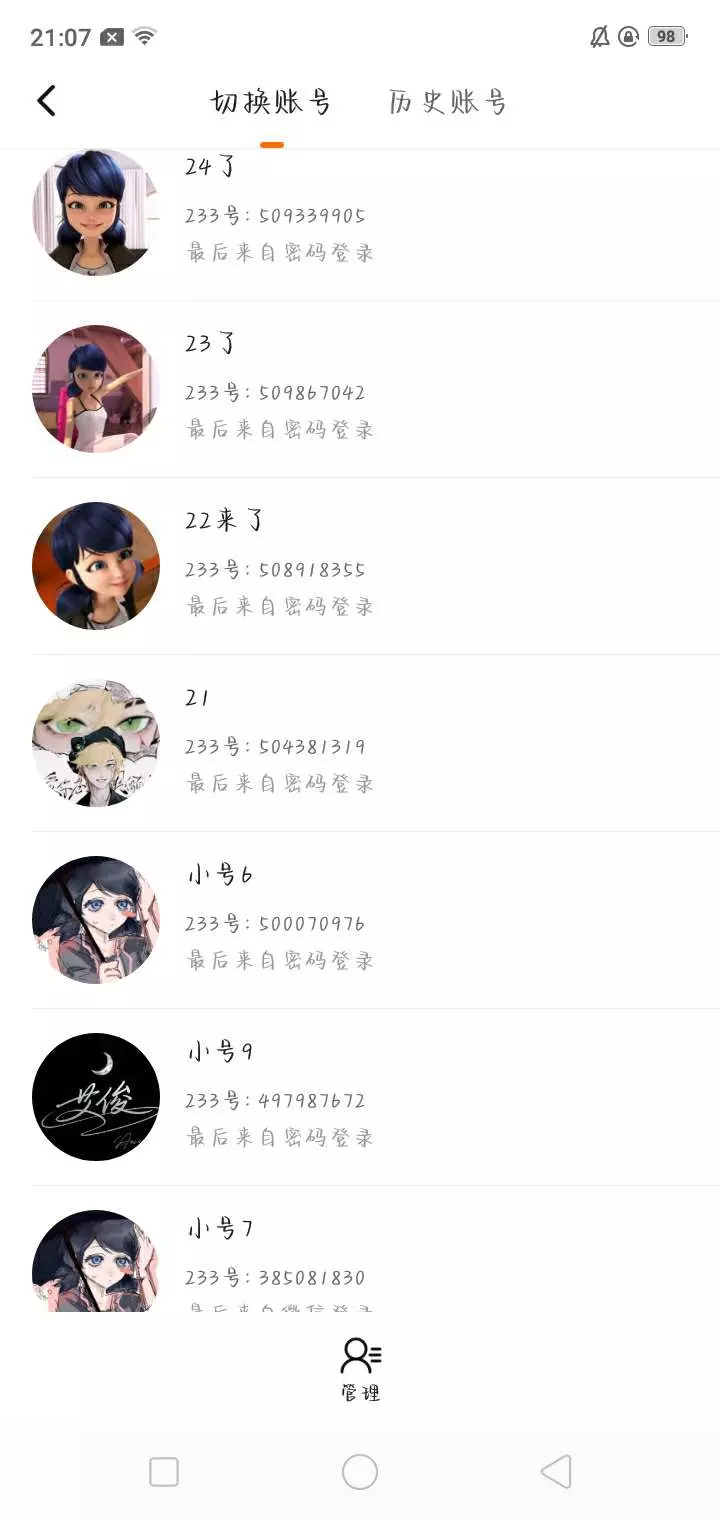Choose the 22来了 account
This screenshot has width=720, height=1520.
point(376,566)
